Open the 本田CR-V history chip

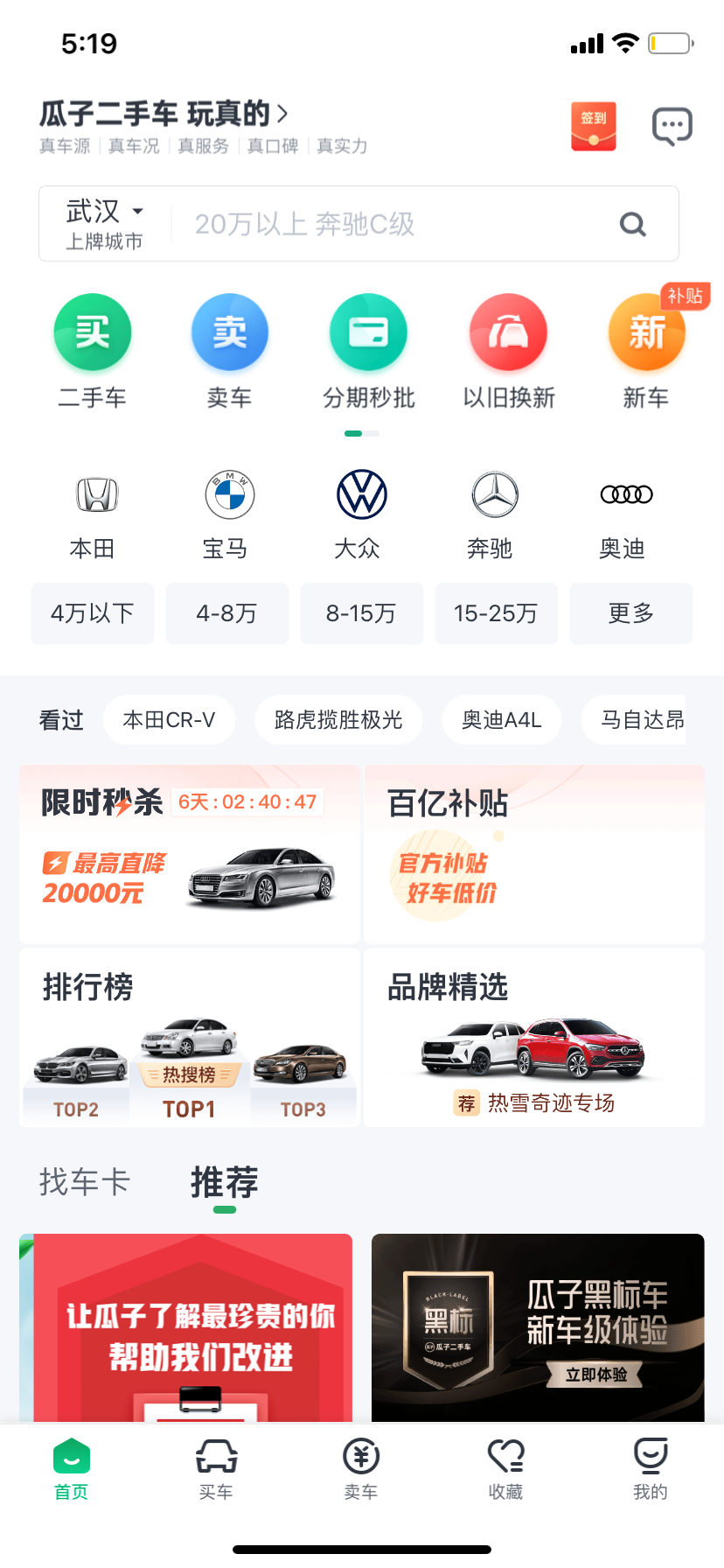click(169, 719)
